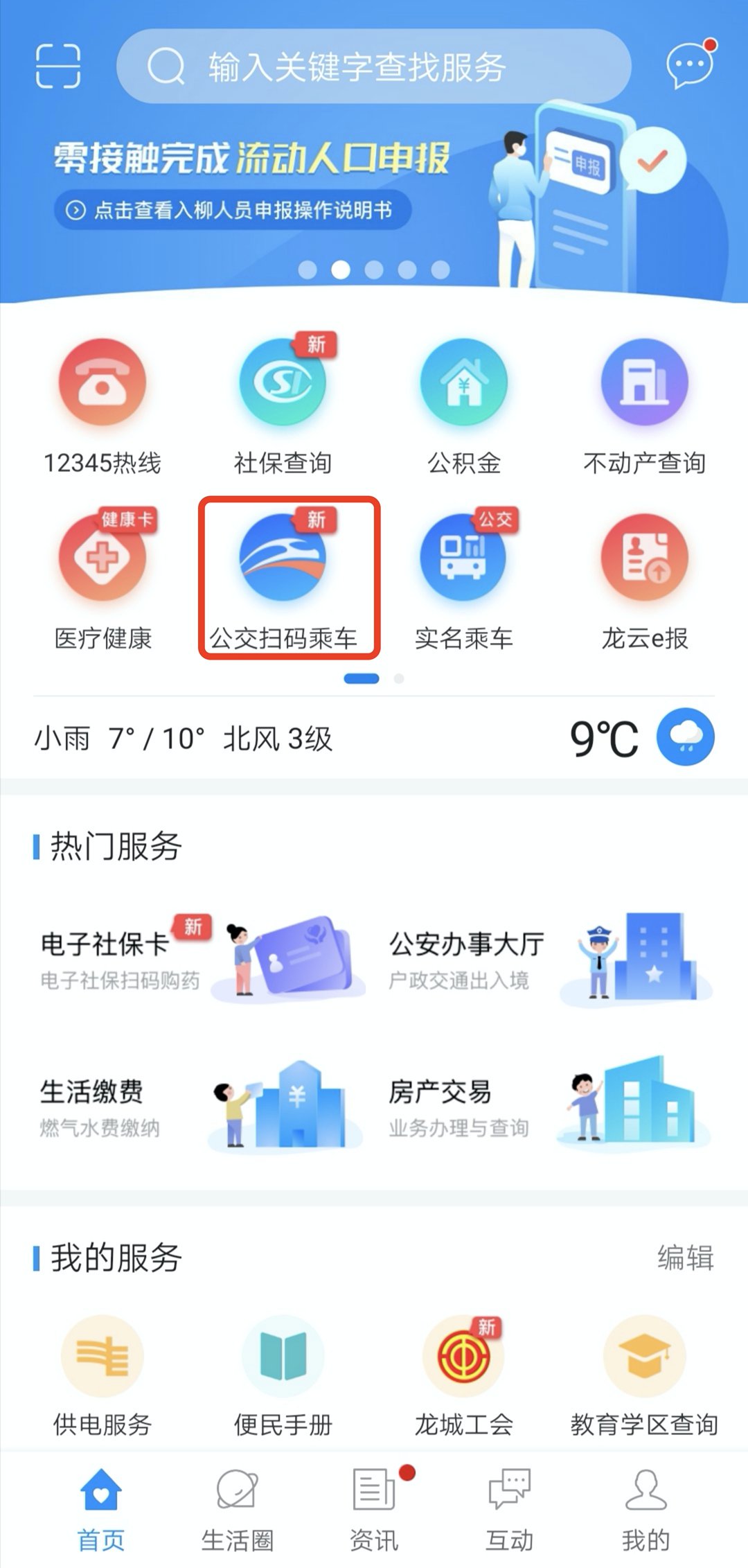
Task: Open 龙云e报
Action: pos(644,579)
